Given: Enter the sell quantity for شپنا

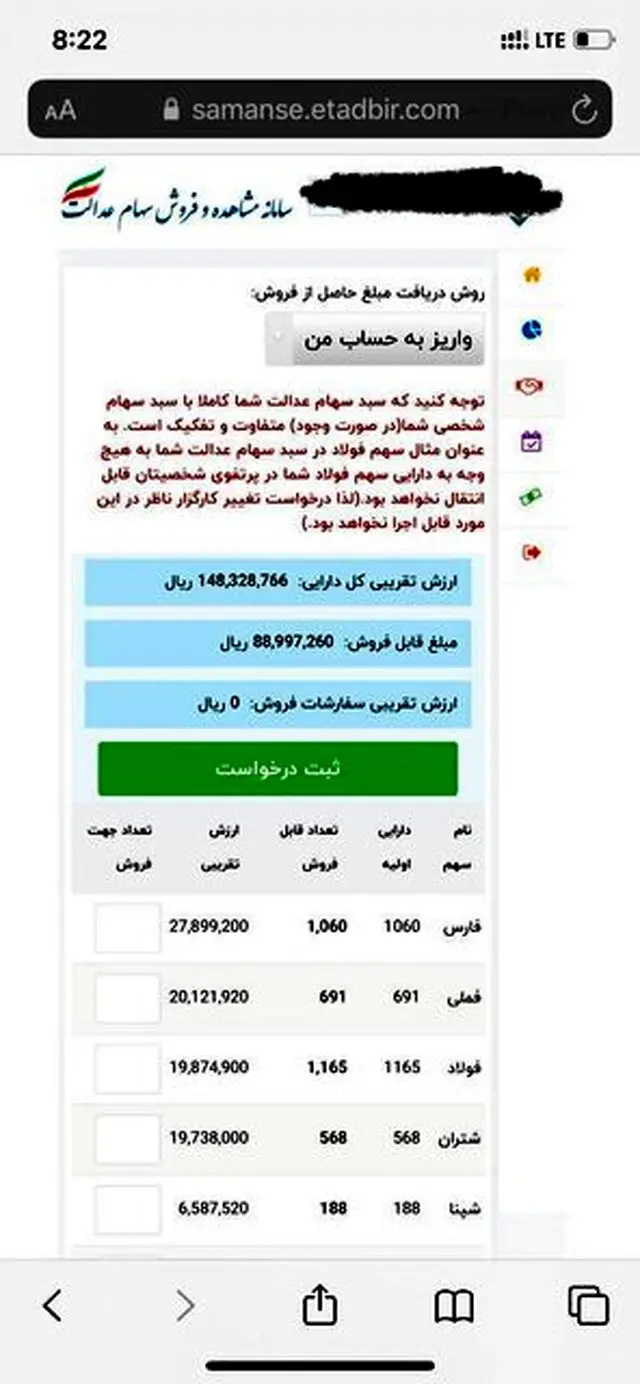Looking at the screenshot, I should [x=127, y=1209].
